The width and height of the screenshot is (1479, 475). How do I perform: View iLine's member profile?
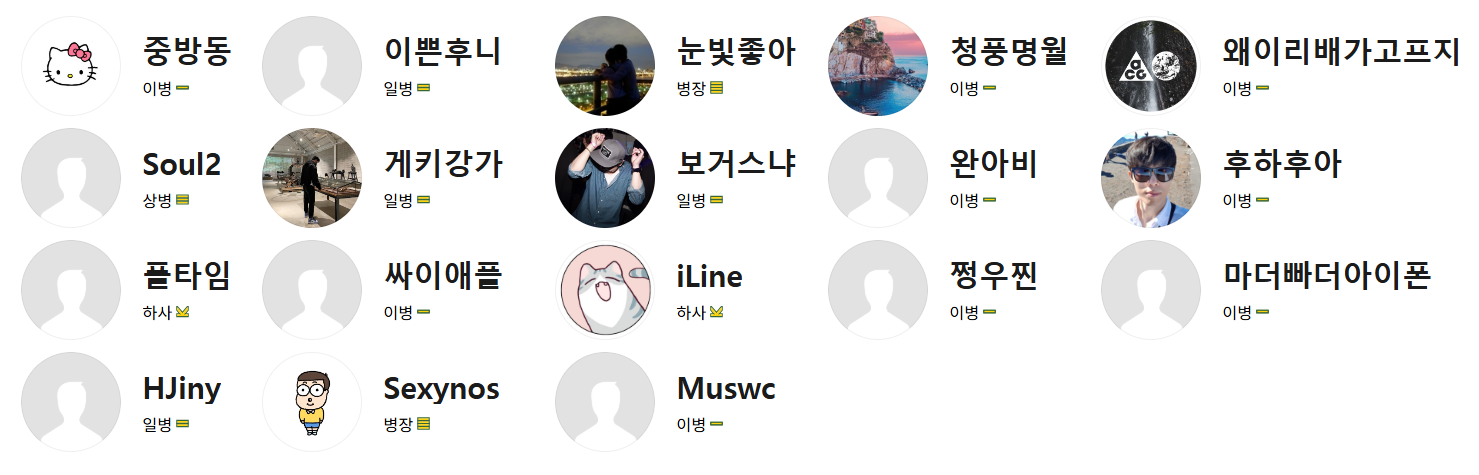[x=709, y=277]
